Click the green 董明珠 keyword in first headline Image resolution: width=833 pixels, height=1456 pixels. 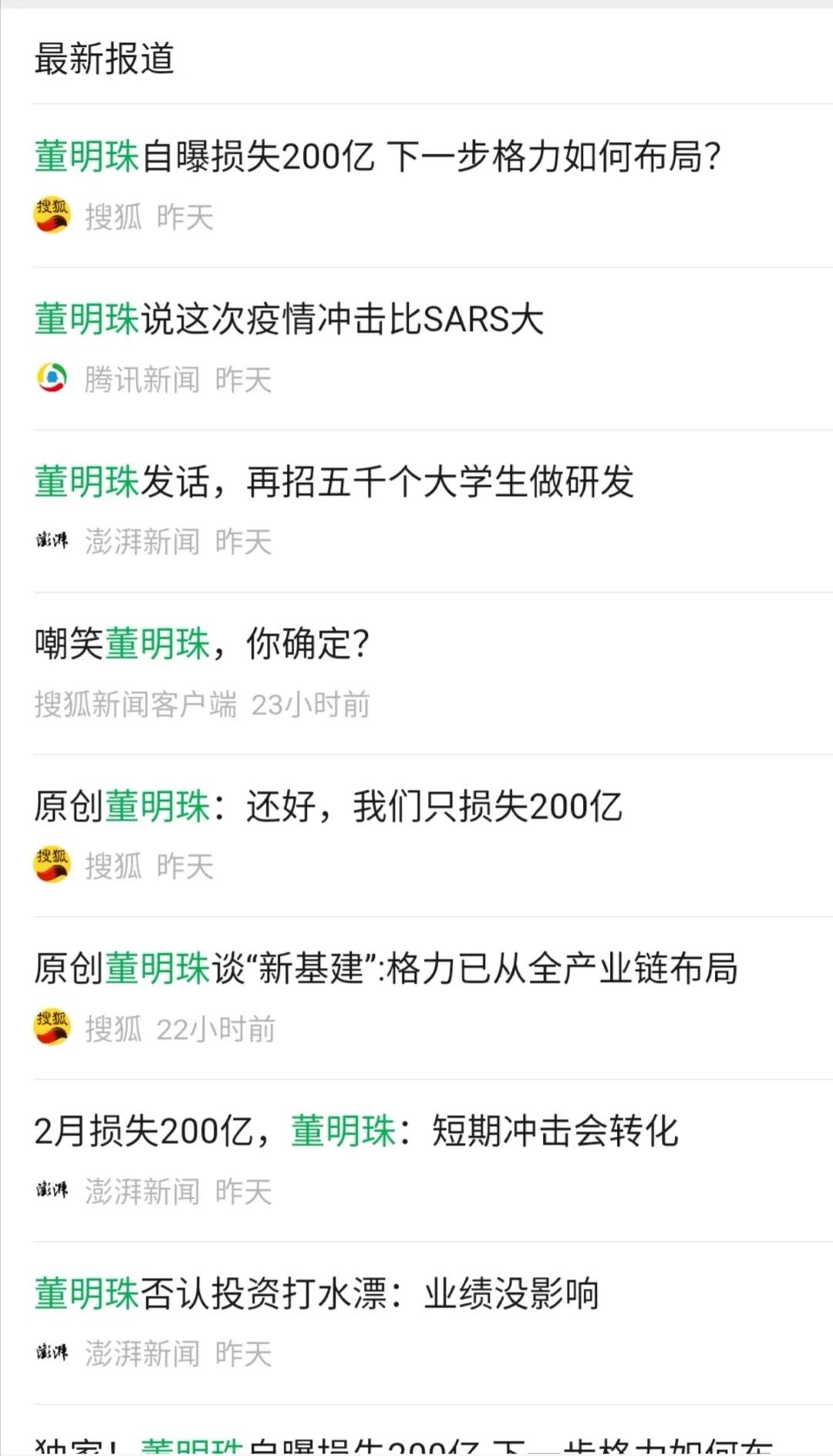point(86,157)
